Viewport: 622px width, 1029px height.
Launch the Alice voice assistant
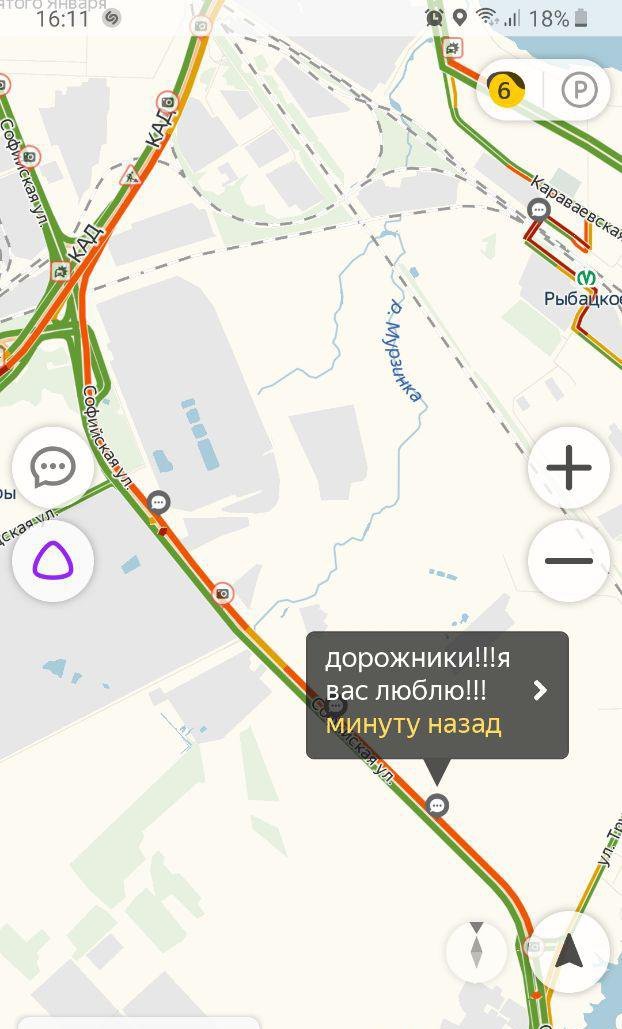(53, 560)
